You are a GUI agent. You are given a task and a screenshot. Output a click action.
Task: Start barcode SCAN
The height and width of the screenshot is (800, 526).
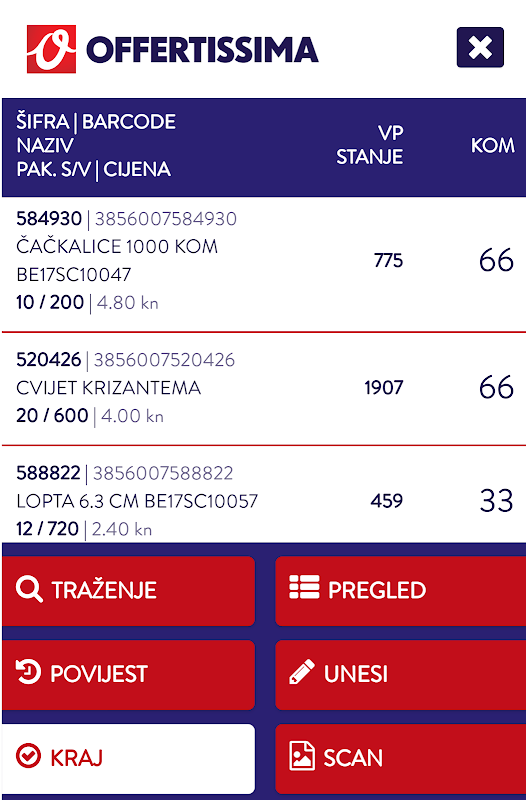pyautogui.click(x=400, y=758)
